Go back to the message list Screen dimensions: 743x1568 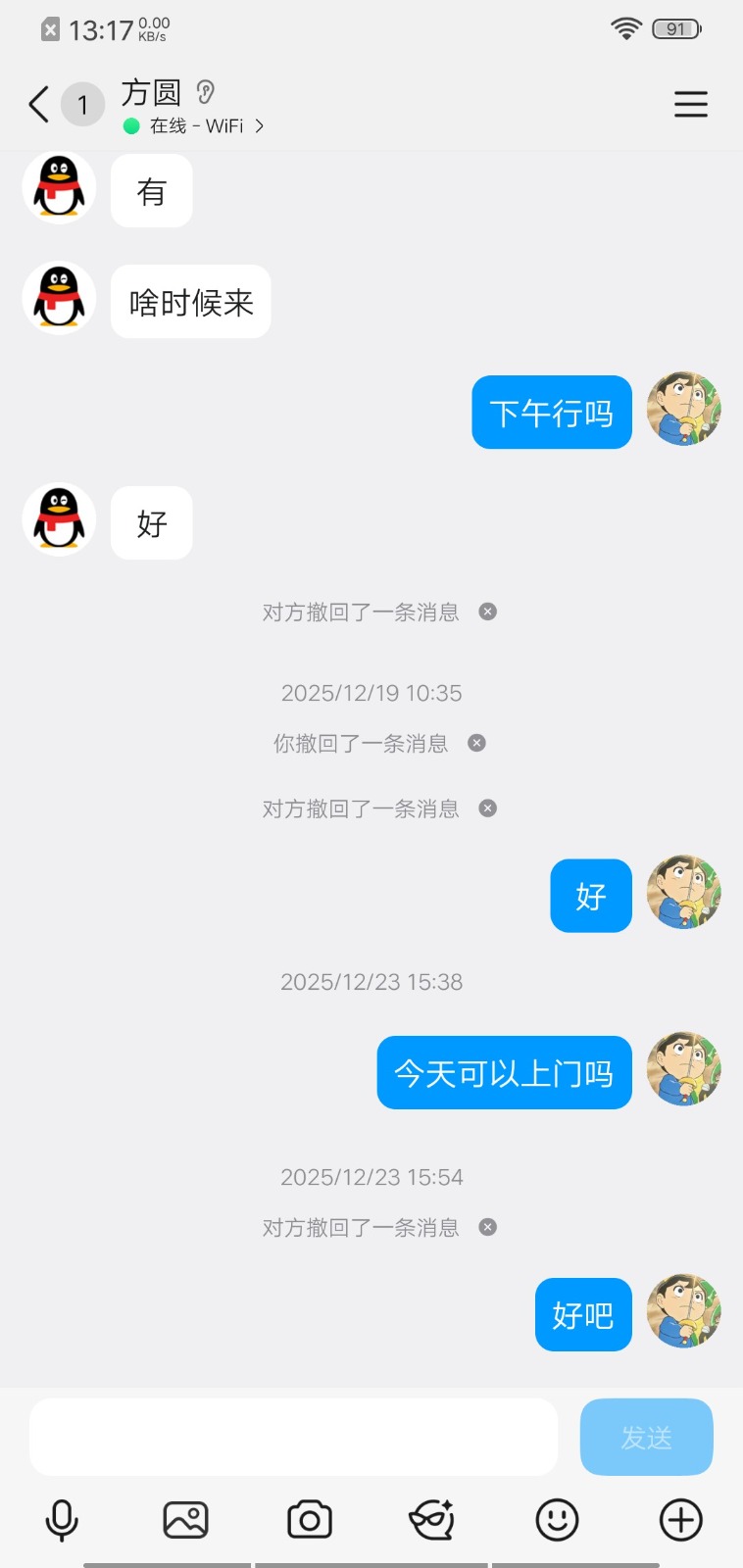[39, 104]
